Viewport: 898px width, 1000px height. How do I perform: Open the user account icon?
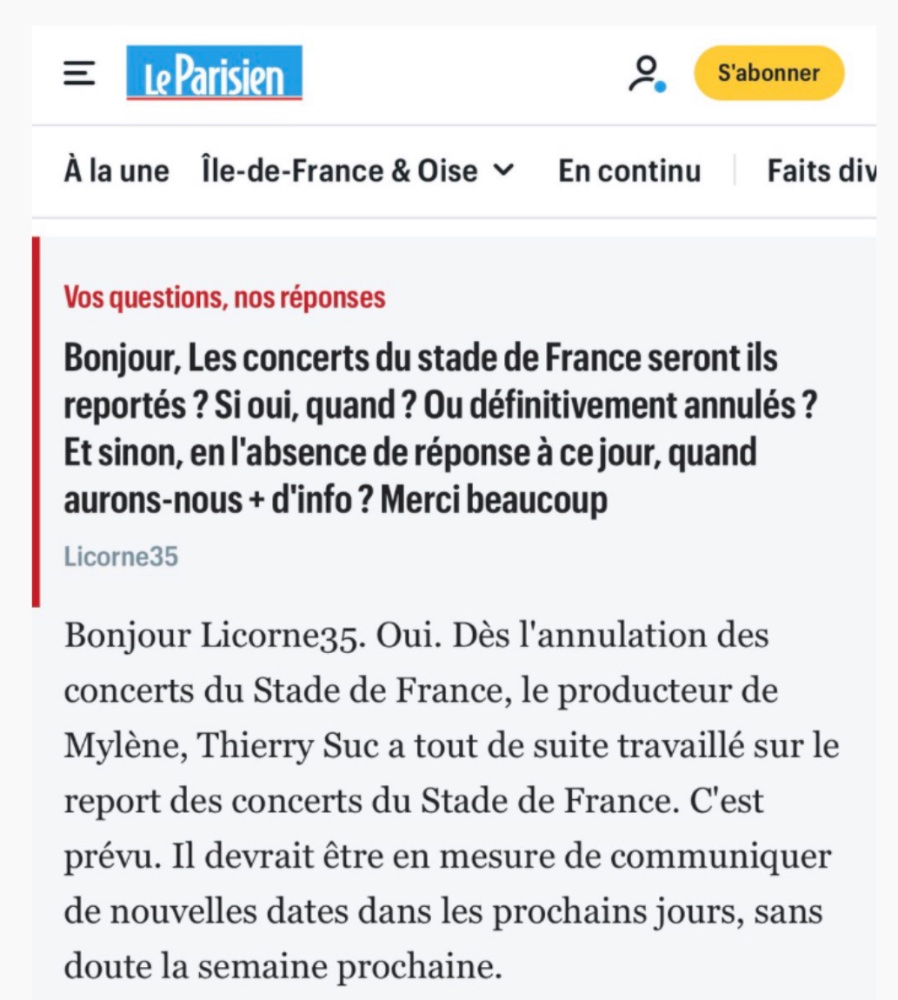[646, 74]
